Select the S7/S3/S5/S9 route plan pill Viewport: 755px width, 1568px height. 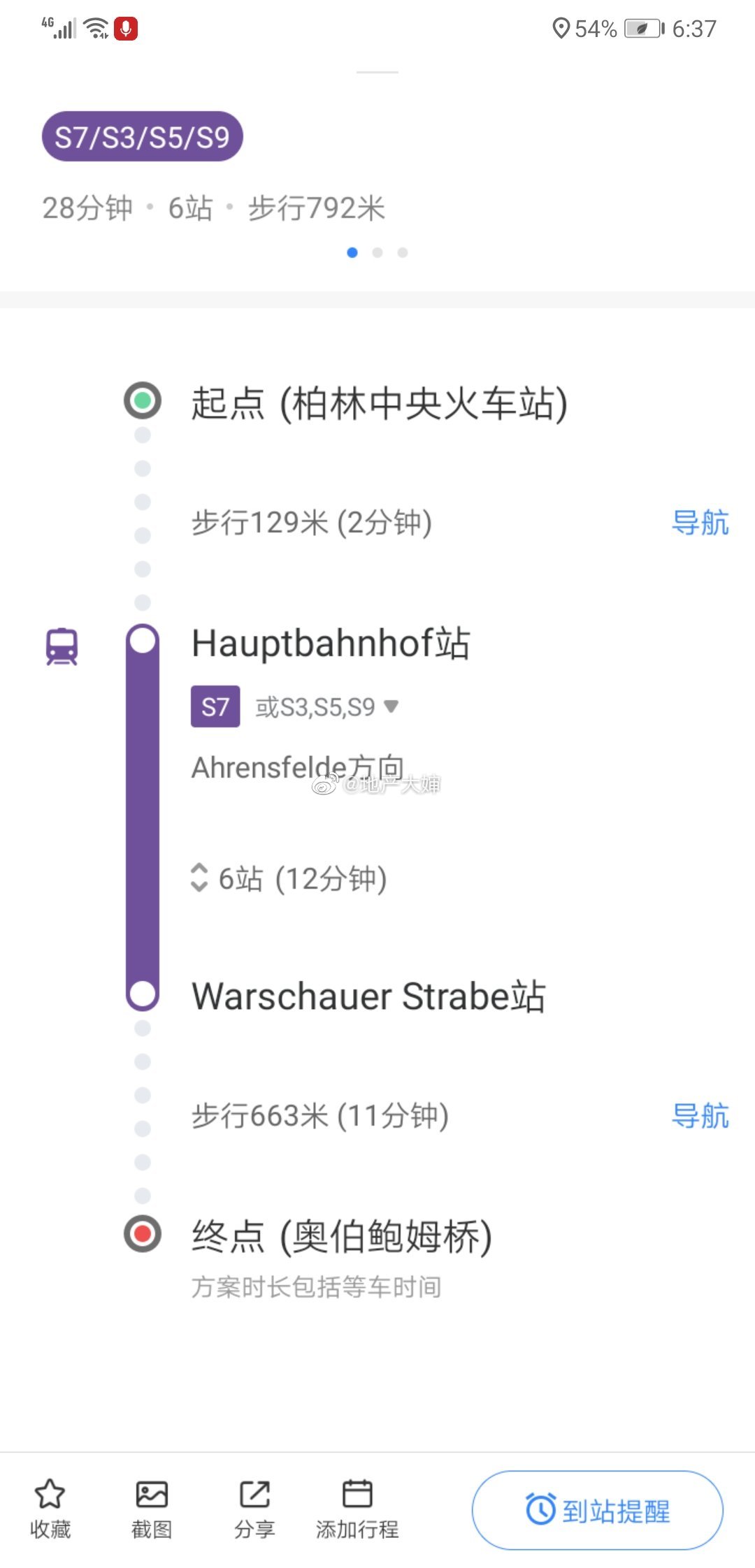click(x=142, y=138)
